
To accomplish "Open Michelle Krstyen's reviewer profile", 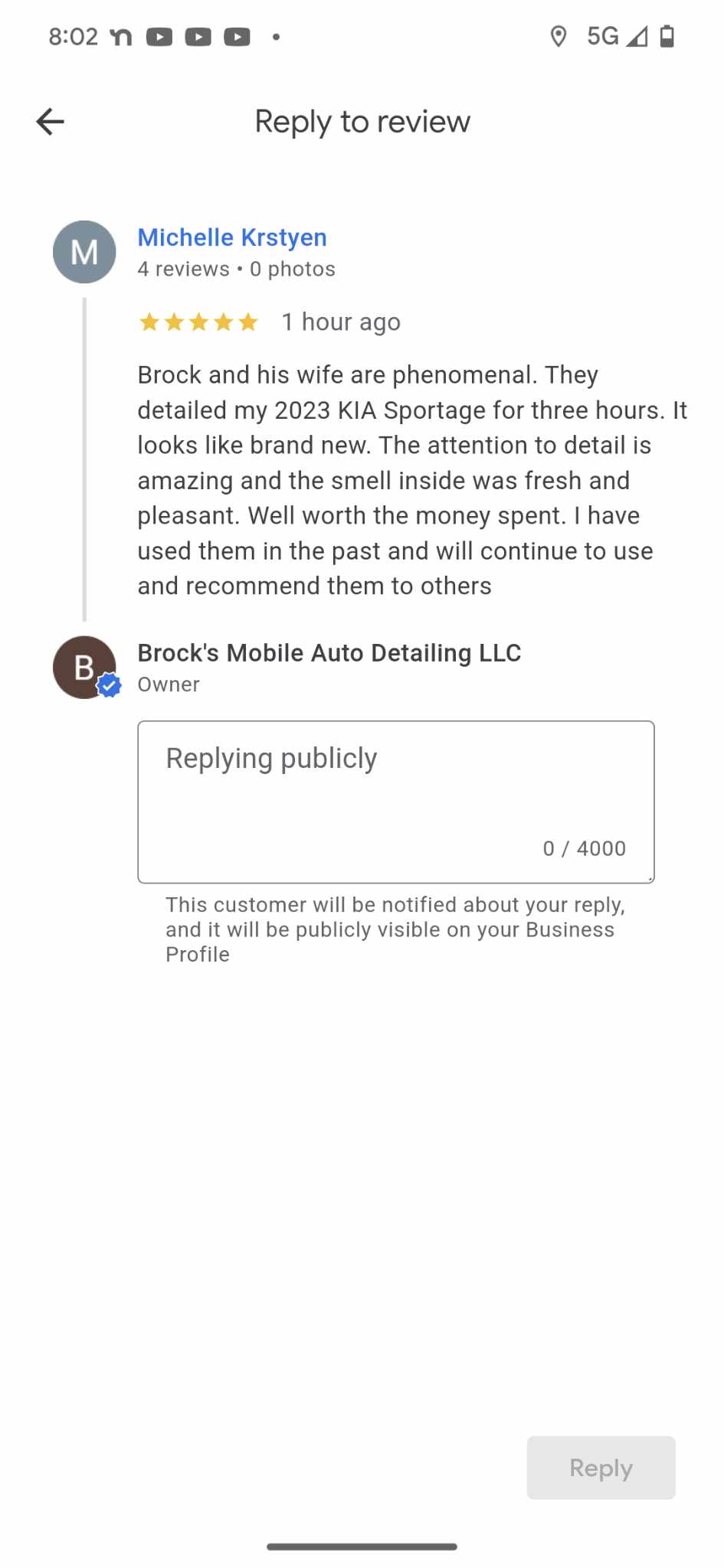I will [232, 237].
